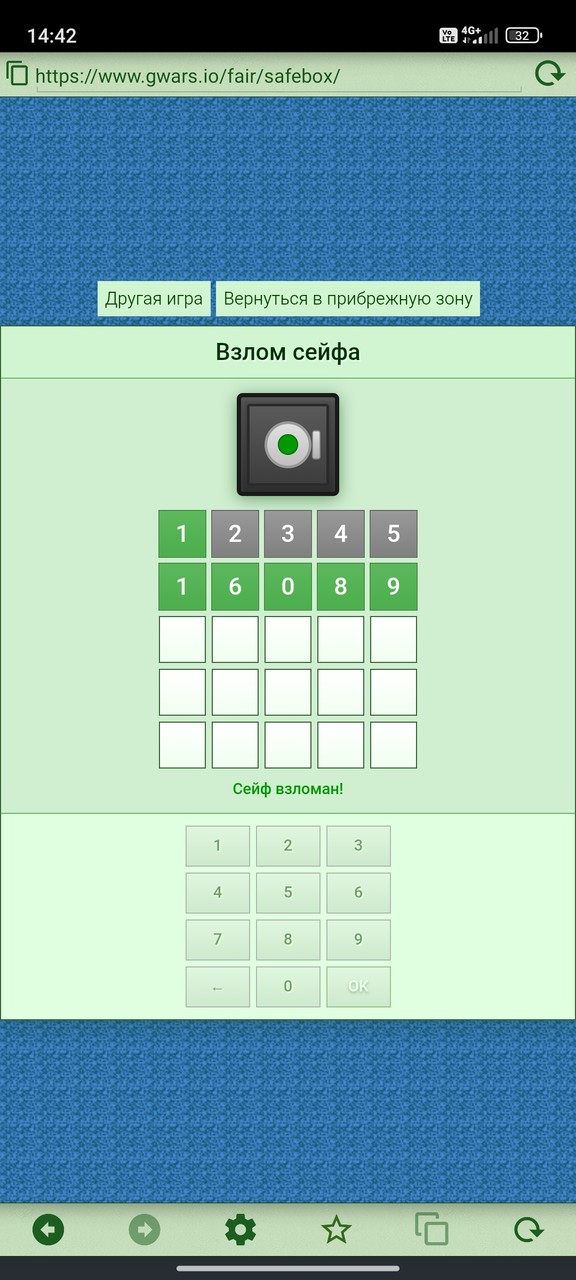The image size is (576, 1280).
Task: Enter digit 7 on the keypad
Action: tap(218, 940)
